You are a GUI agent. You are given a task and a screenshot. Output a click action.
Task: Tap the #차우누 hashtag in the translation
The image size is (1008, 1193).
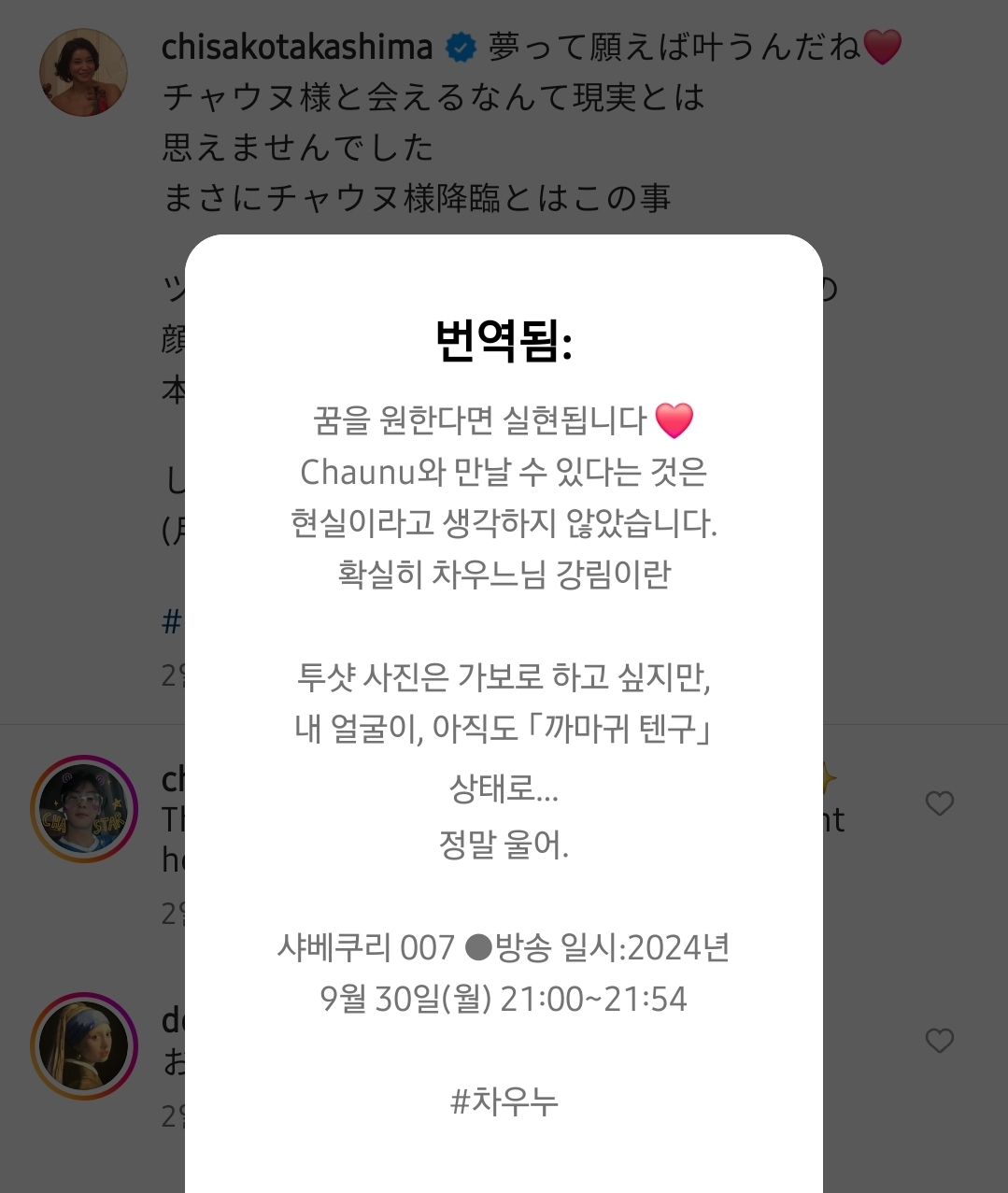pyautogui.click(x=504, y=1101)
